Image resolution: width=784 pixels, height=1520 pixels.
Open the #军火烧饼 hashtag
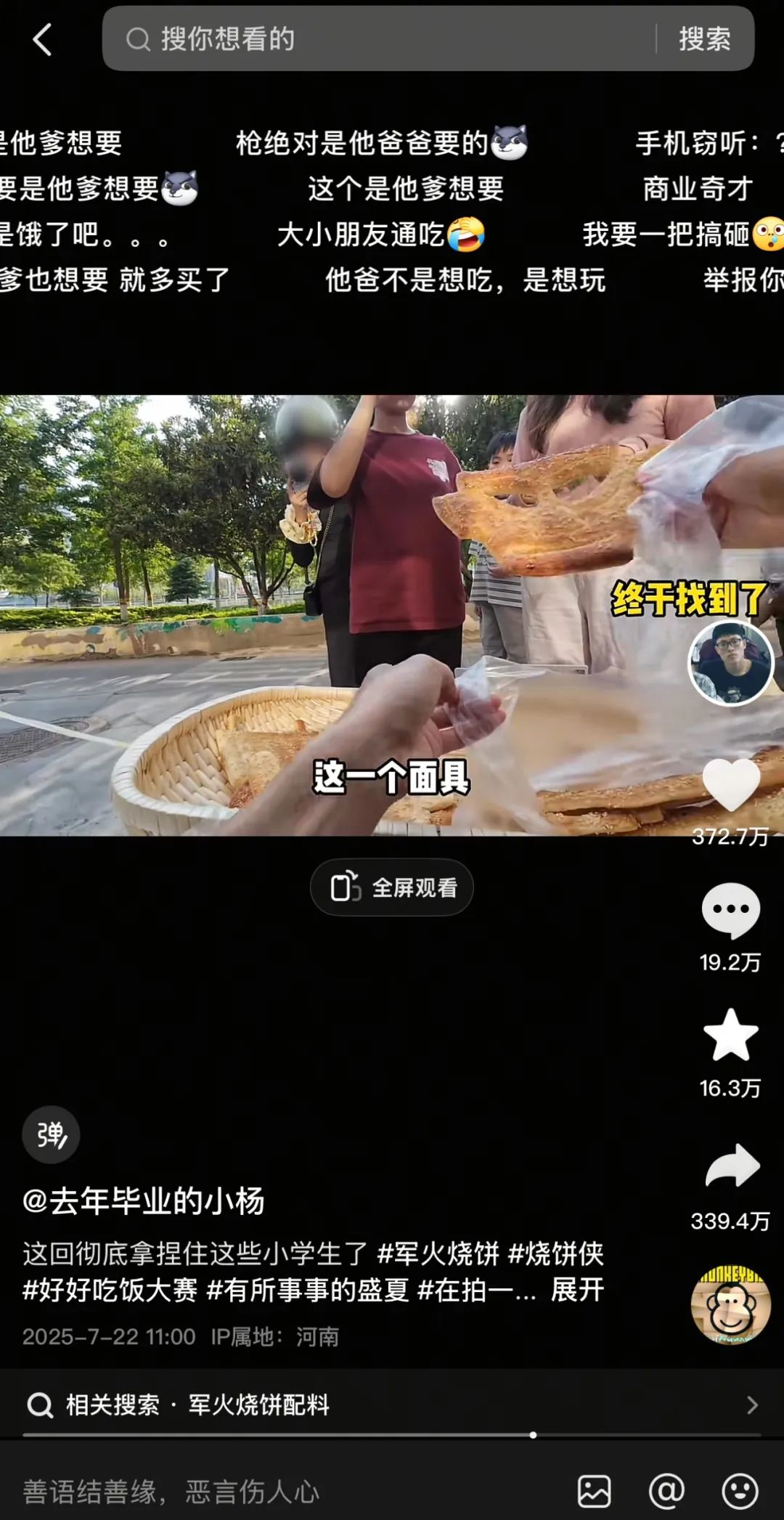[x=438, y=1254]
